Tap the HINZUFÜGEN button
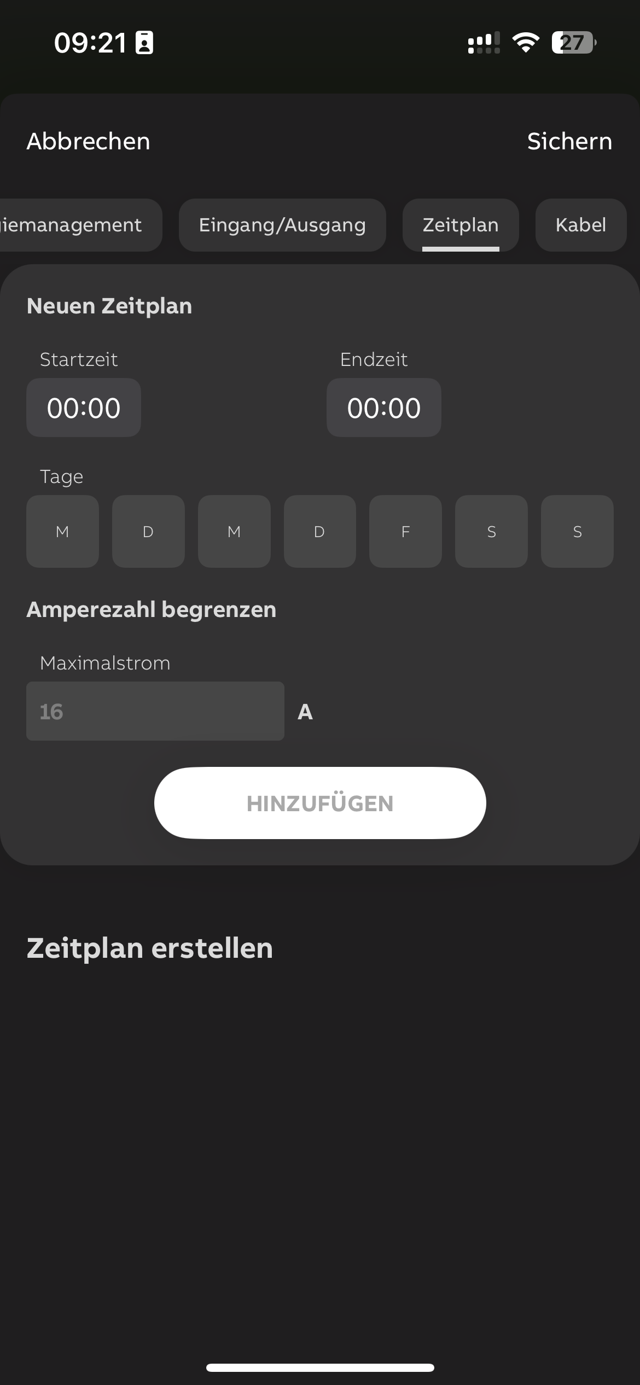640x1385 pixels. (320, 803)
